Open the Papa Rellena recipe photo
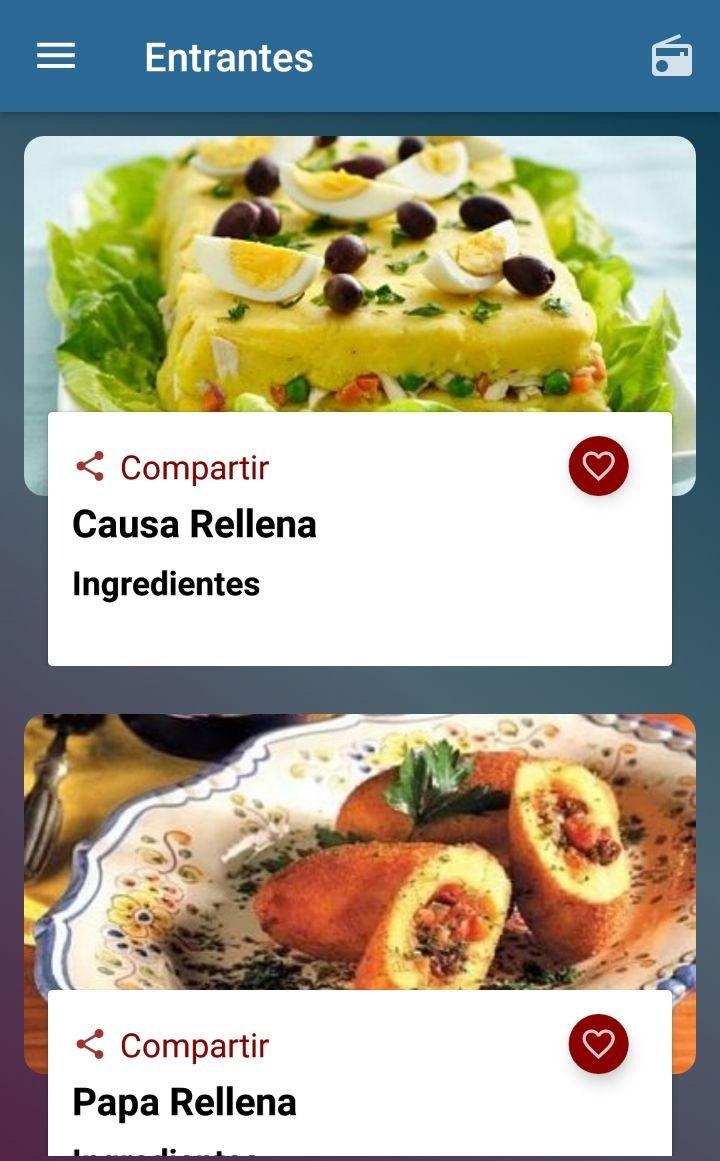Screen dimensions: 720x1161 click(x=360, y=850)
